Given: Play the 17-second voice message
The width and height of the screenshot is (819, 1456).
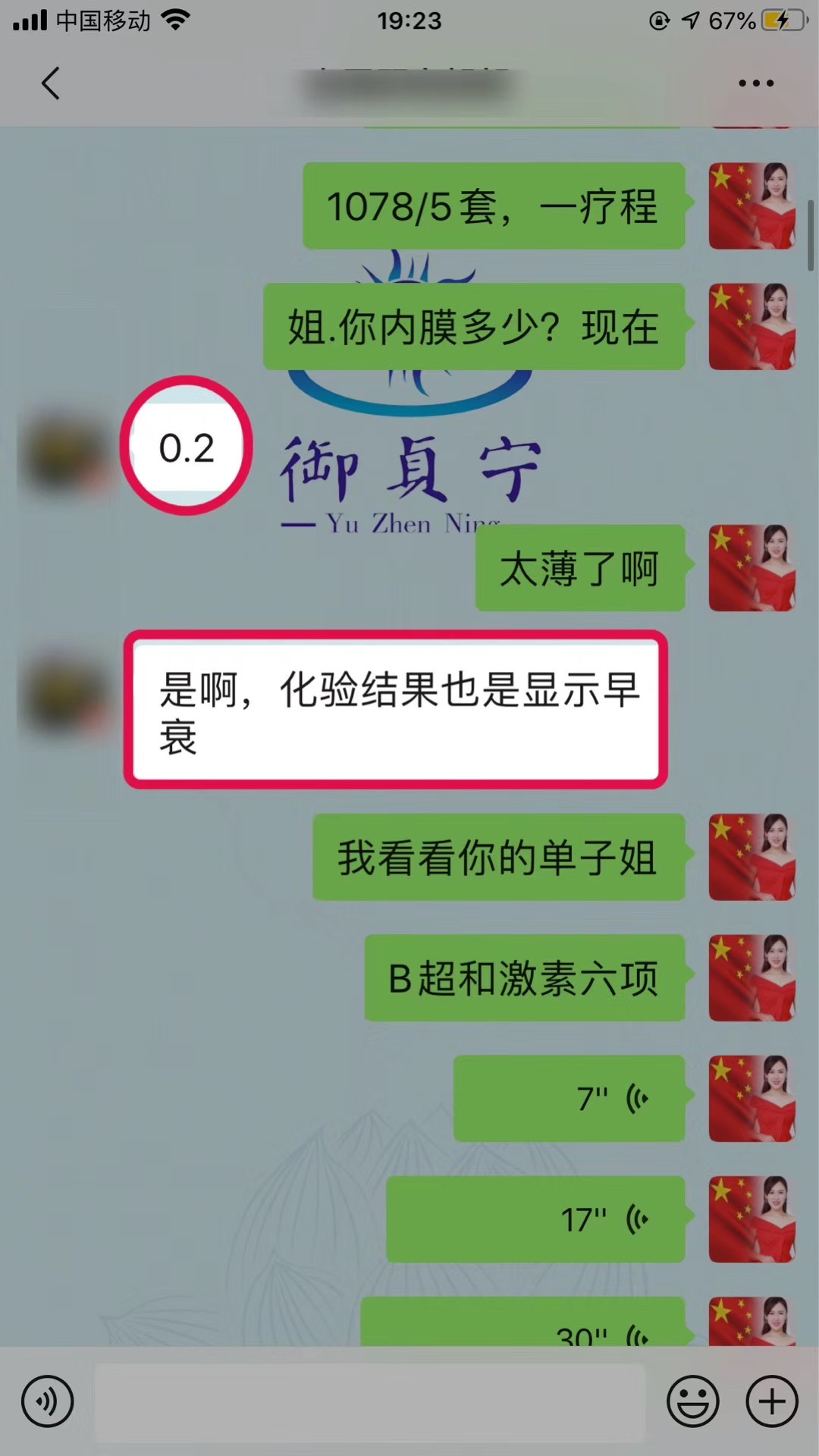Looking at the screenshot, I should pyautogui.click(x=535, y=1219).
